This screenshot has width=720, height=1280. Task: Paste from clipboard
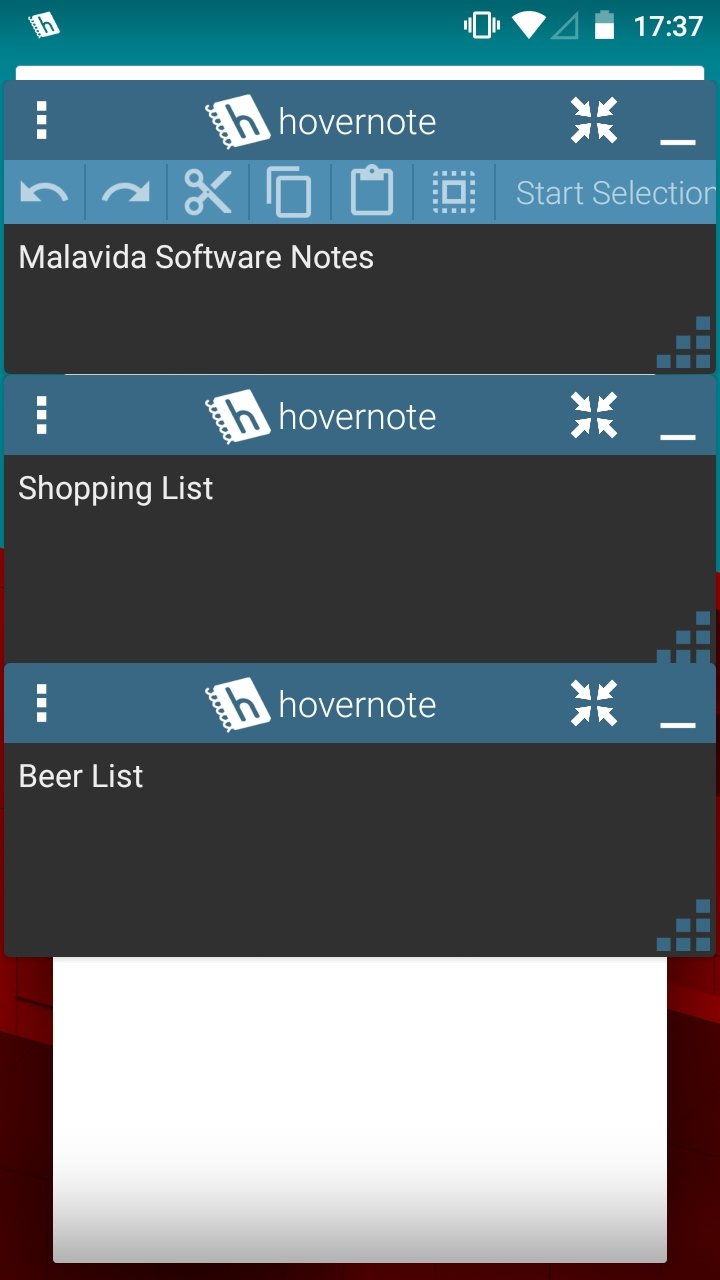[371, 191]
